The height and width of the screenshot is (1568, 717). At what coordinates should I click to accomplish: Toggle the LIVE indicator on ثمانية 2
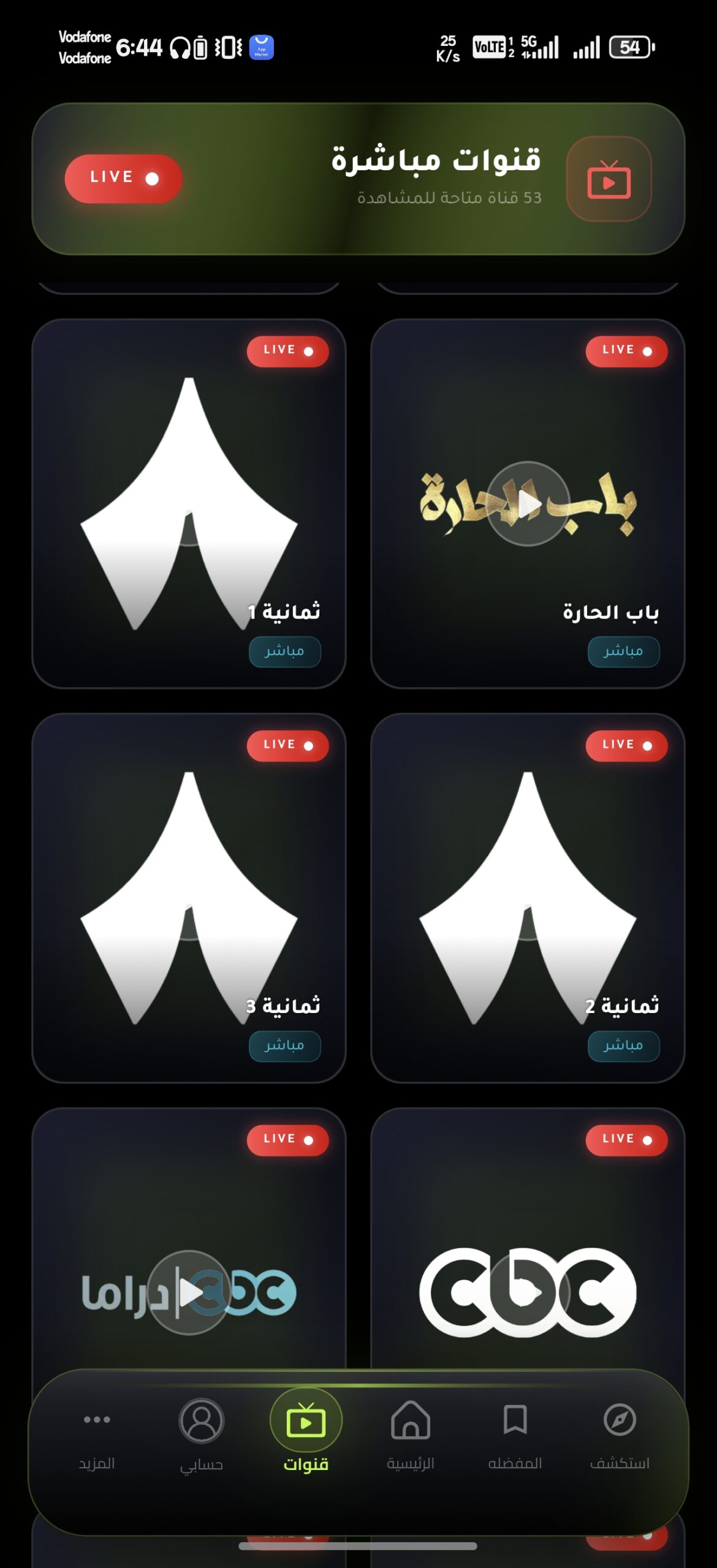pos(626,745)
